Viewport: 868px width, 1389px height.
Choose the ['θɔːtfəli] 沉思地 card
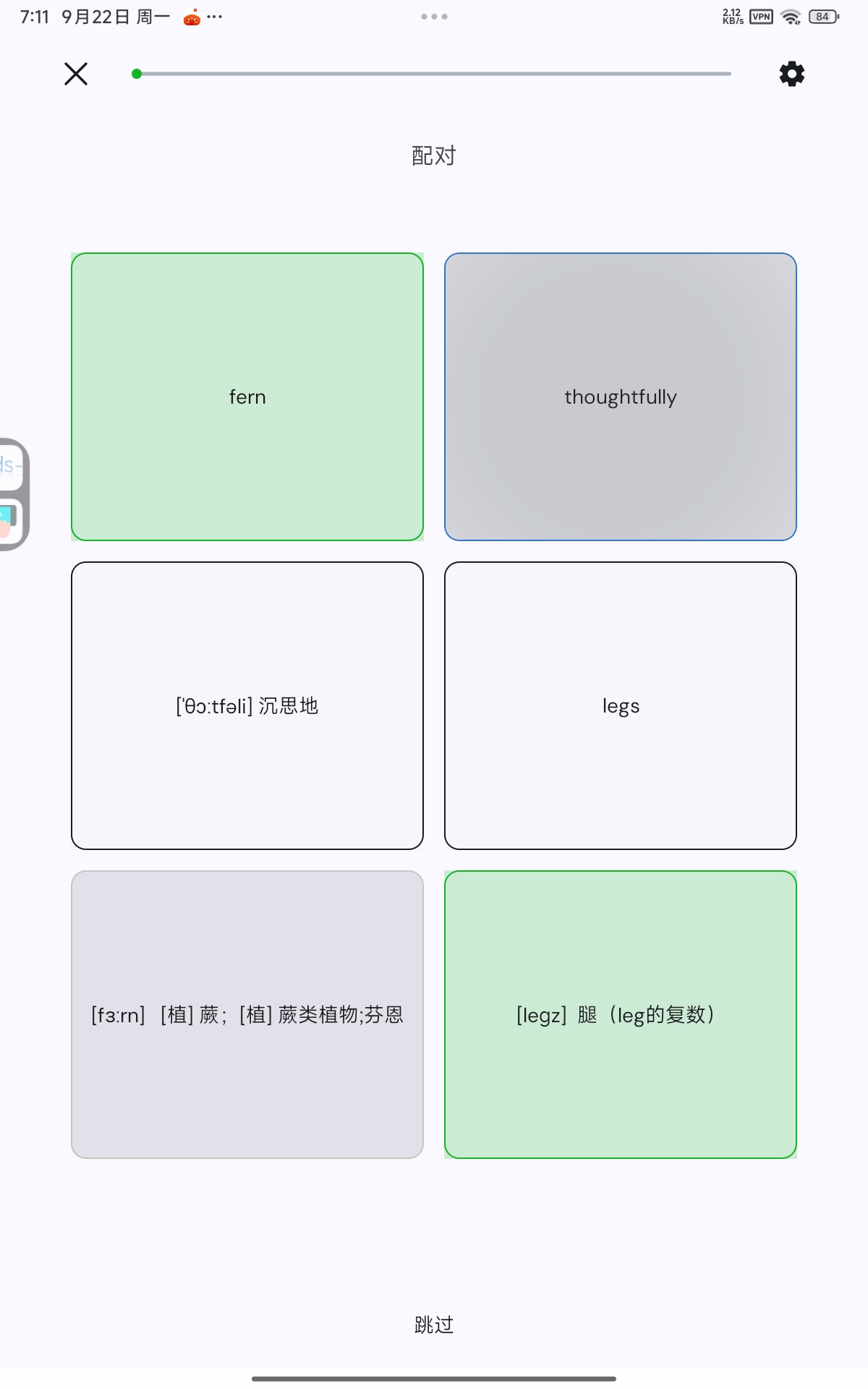(247, 705)
